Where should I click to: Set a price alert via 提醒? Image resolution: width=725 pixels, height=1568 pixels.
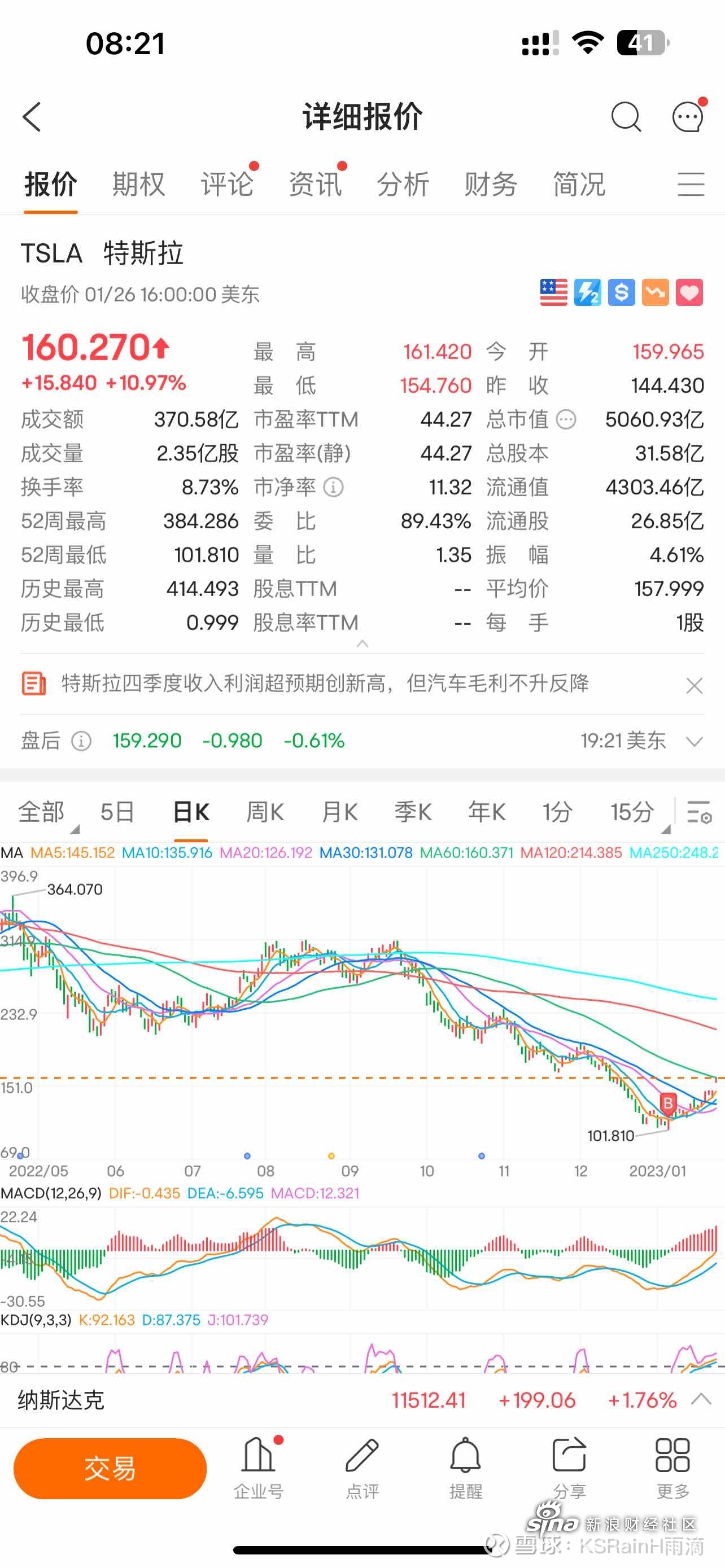click(x=466, y=1468)
